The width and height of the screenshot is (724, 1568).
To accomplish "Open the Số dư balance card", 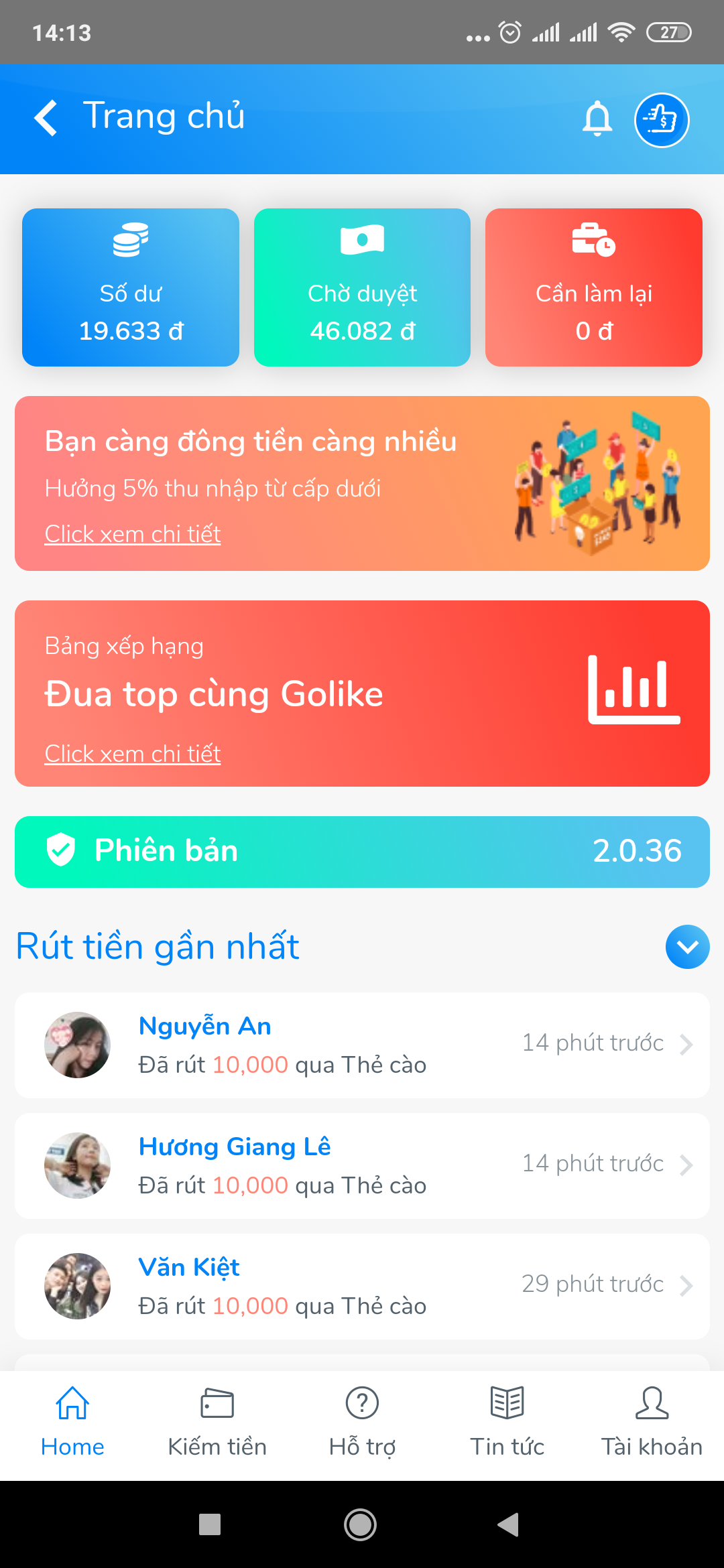I will point(131,287).
